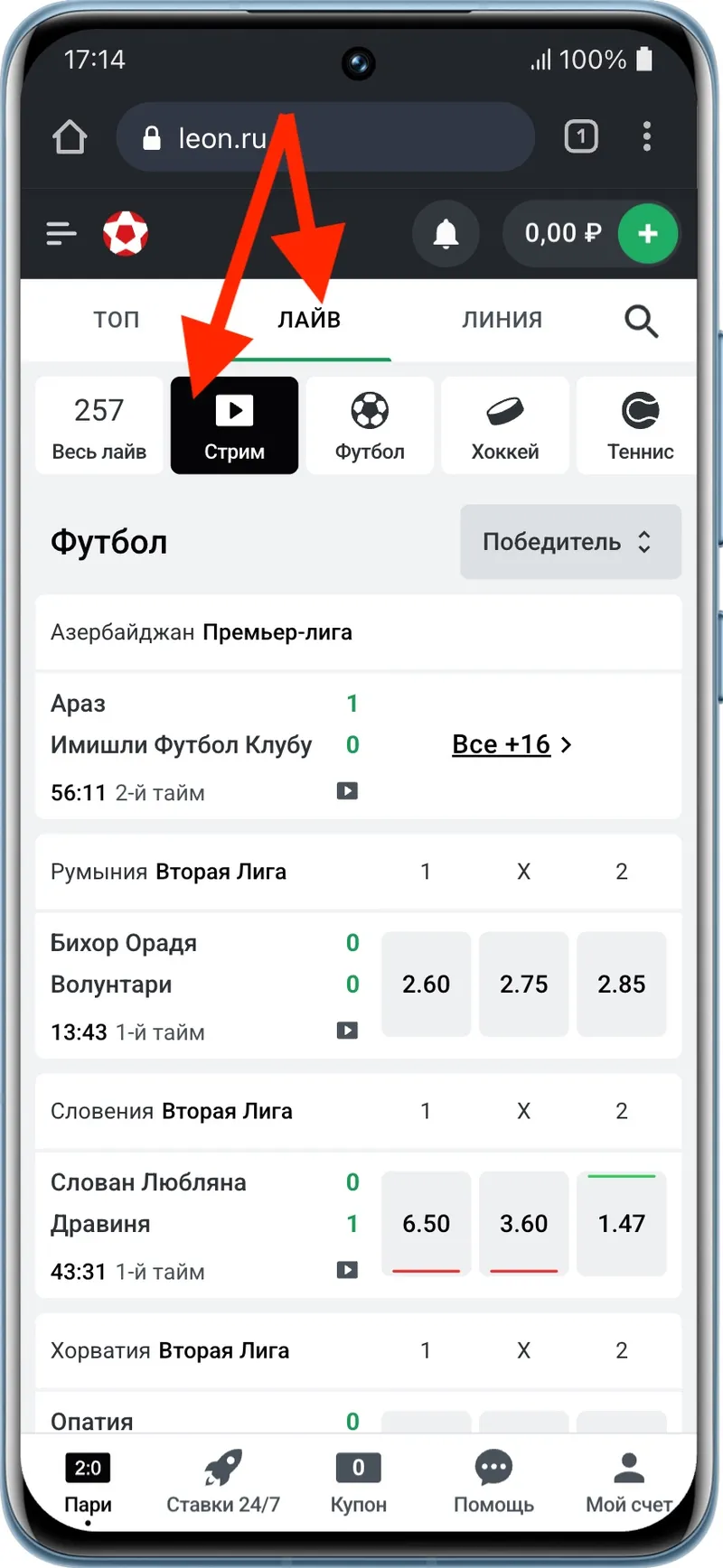Image resolution: width=723 pixels, height=1568 pixels.
Task: Open the Стрим live streams filter
Action: click(234, 425)
